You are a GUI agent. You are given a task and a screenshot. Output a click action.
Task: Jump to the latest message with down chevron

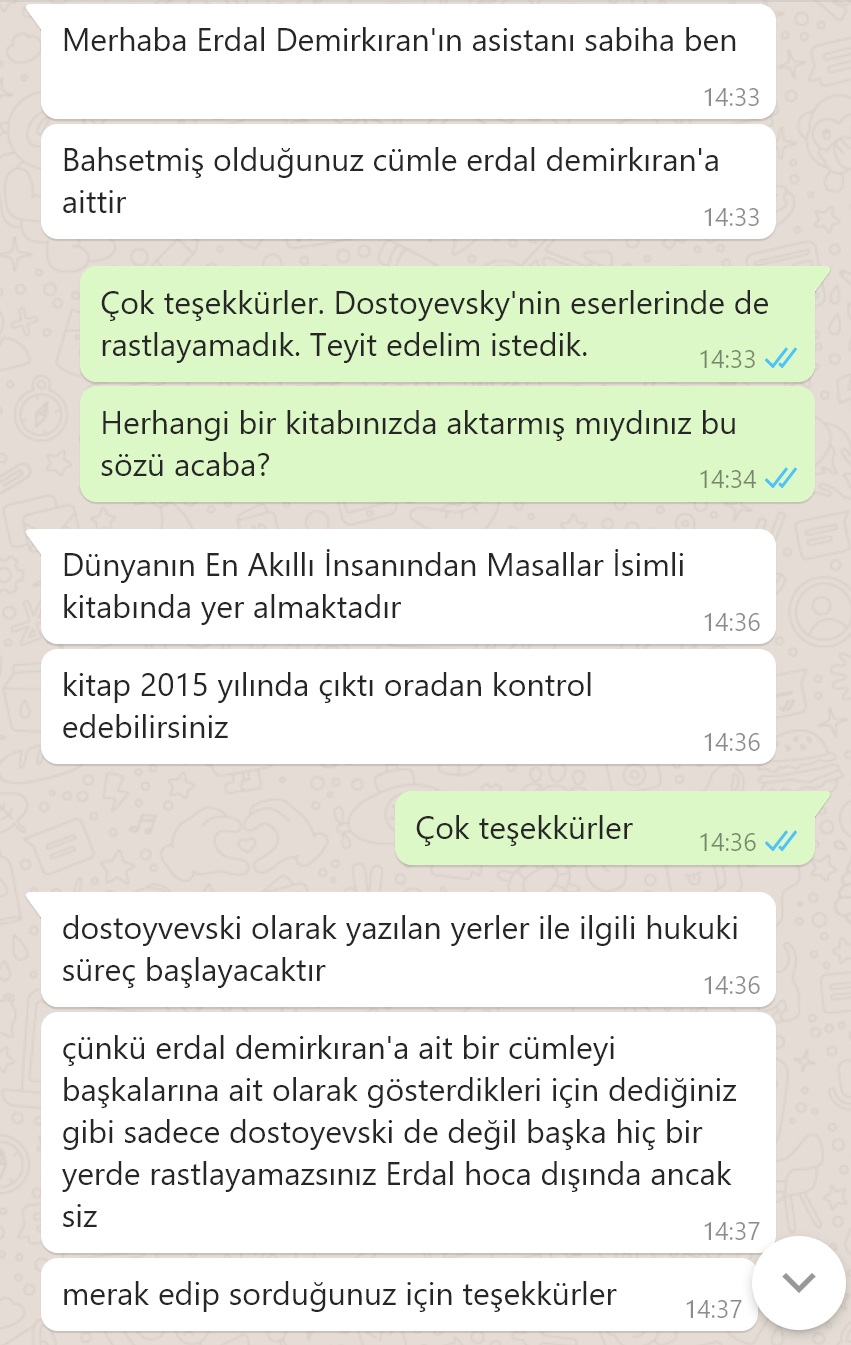(798, 1283)
